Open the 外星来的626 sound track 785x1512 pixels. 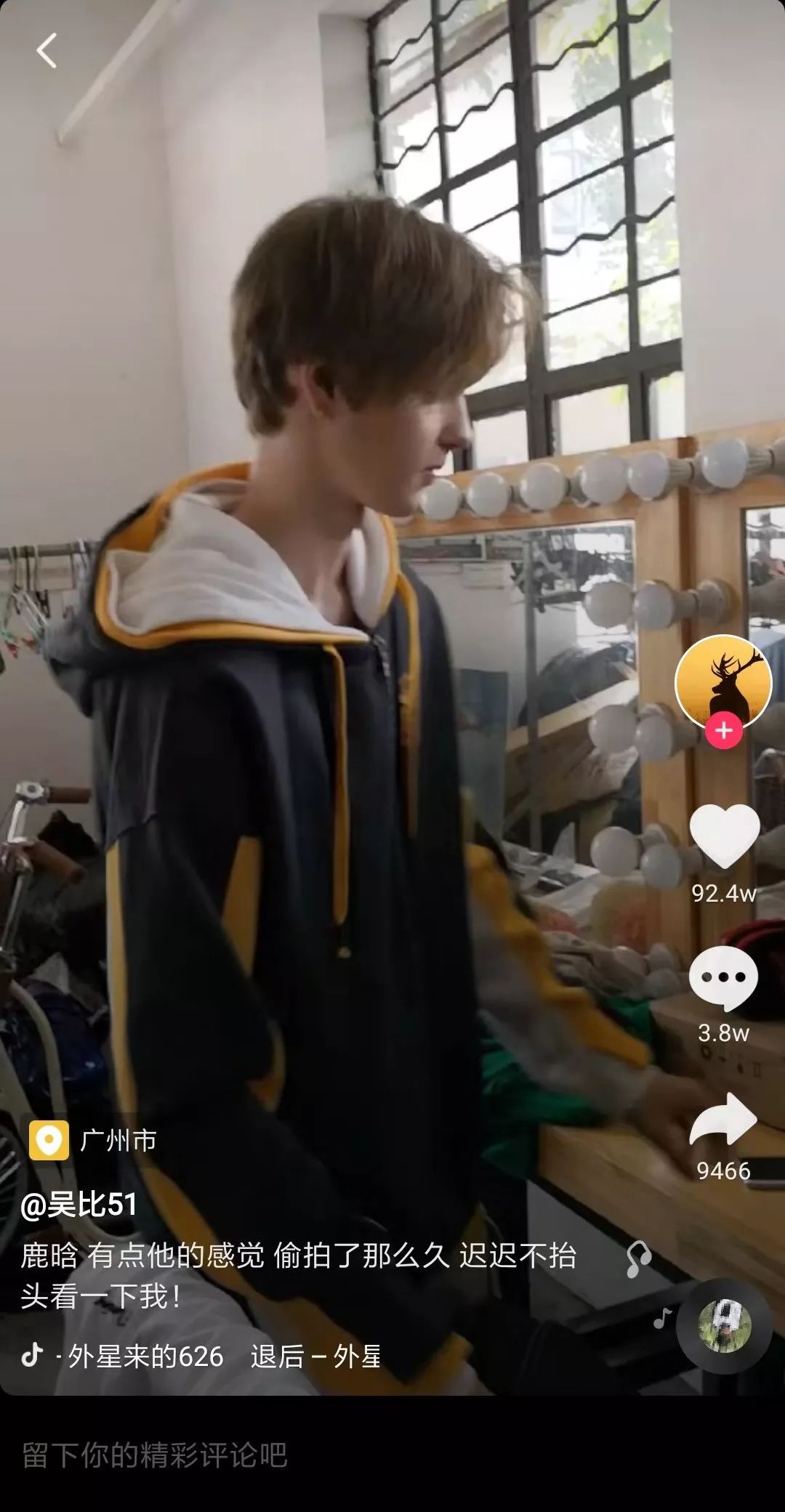coord(145,1356)
